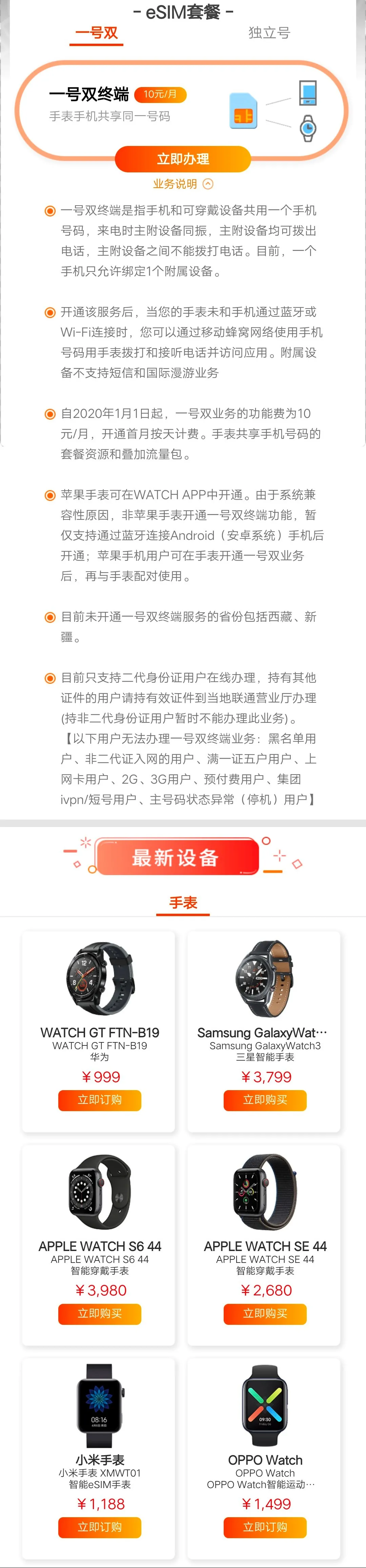
Task: Collapse the 业务说明 section
Action: coord(183,184)
